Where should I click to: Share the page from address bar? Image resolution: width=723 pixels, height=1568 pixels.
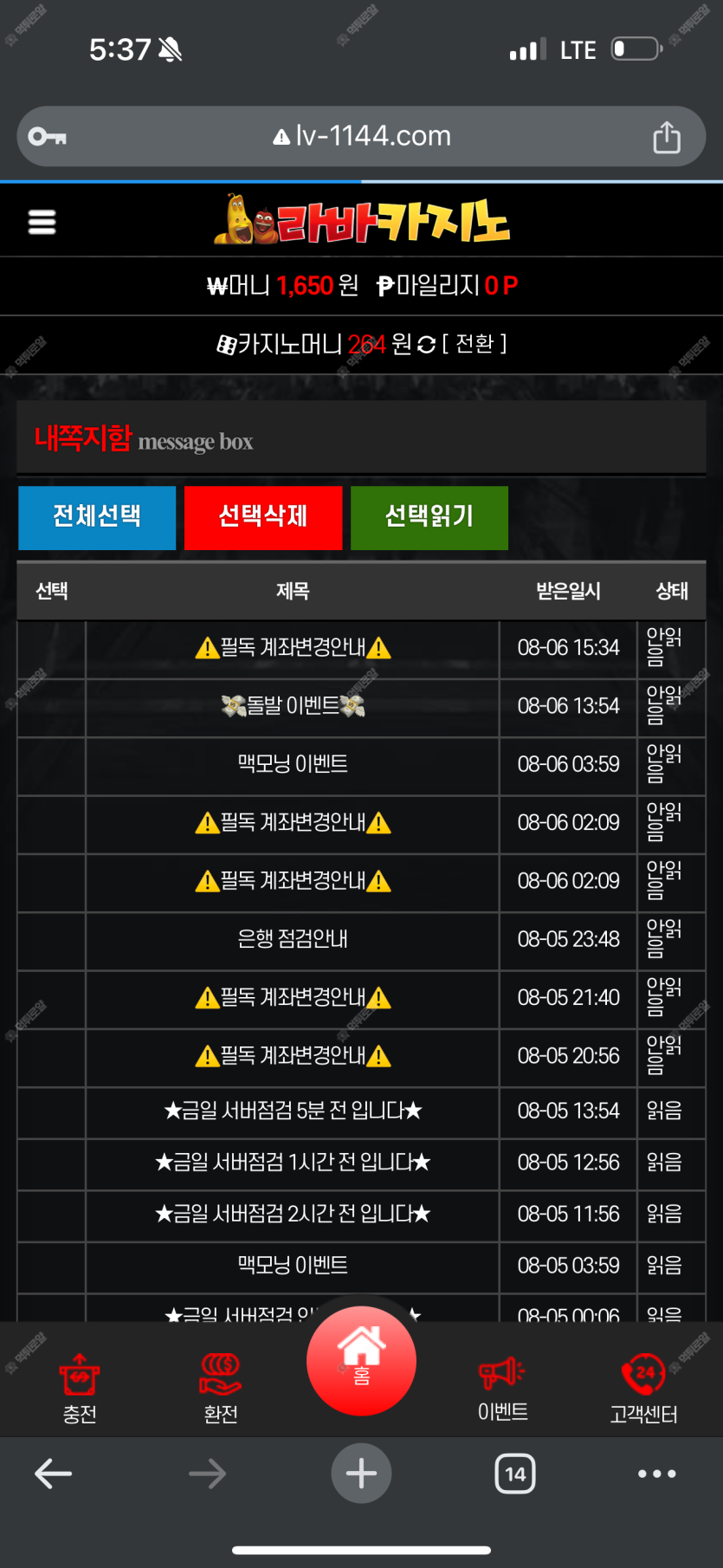[x=666, y=137]
